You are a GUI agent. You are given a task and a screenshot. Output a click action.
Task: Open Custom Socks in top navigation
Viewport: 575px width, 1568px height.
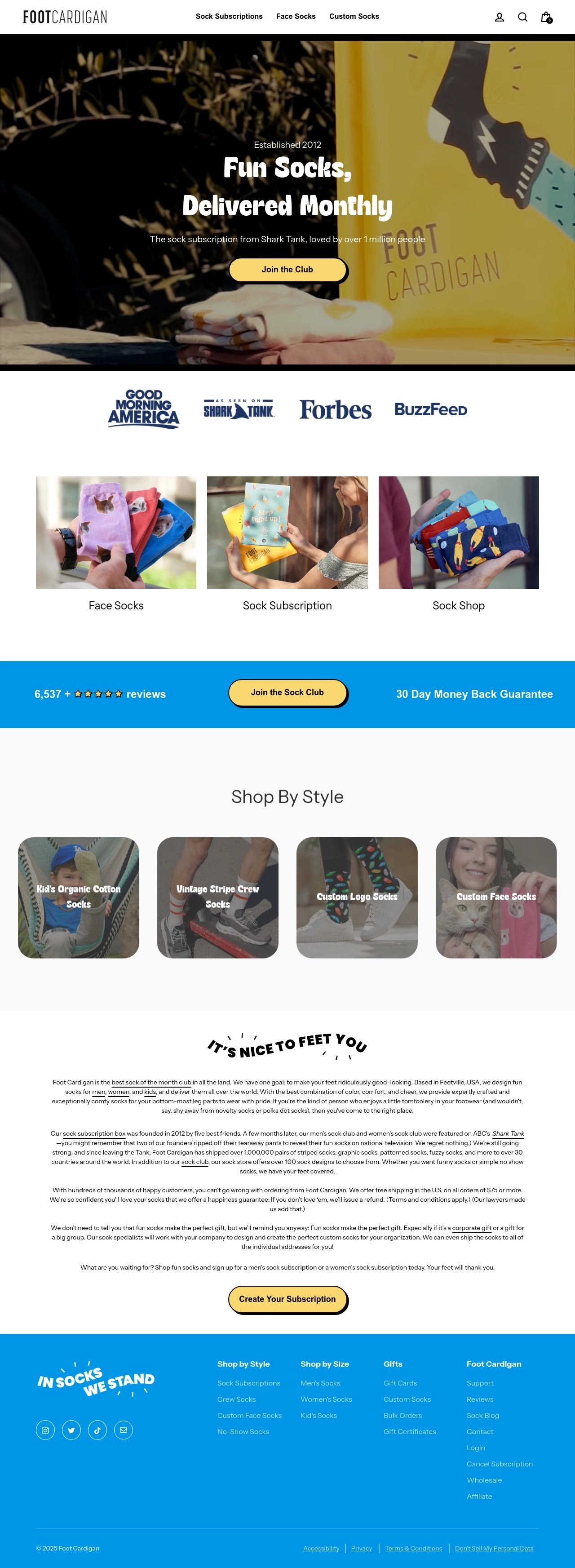tap(354, 17)
